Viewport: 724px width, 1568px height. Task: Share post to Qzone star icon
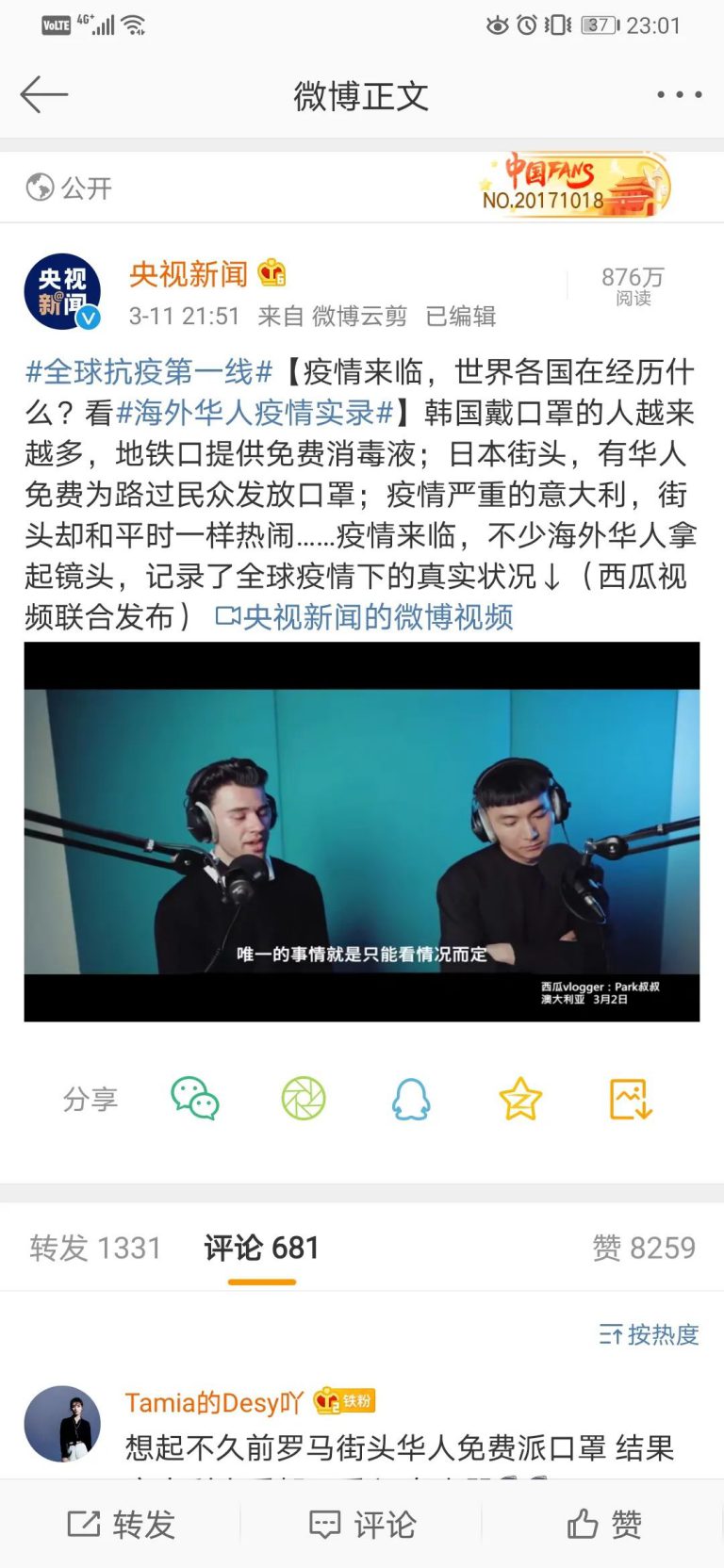point(520,1099)
